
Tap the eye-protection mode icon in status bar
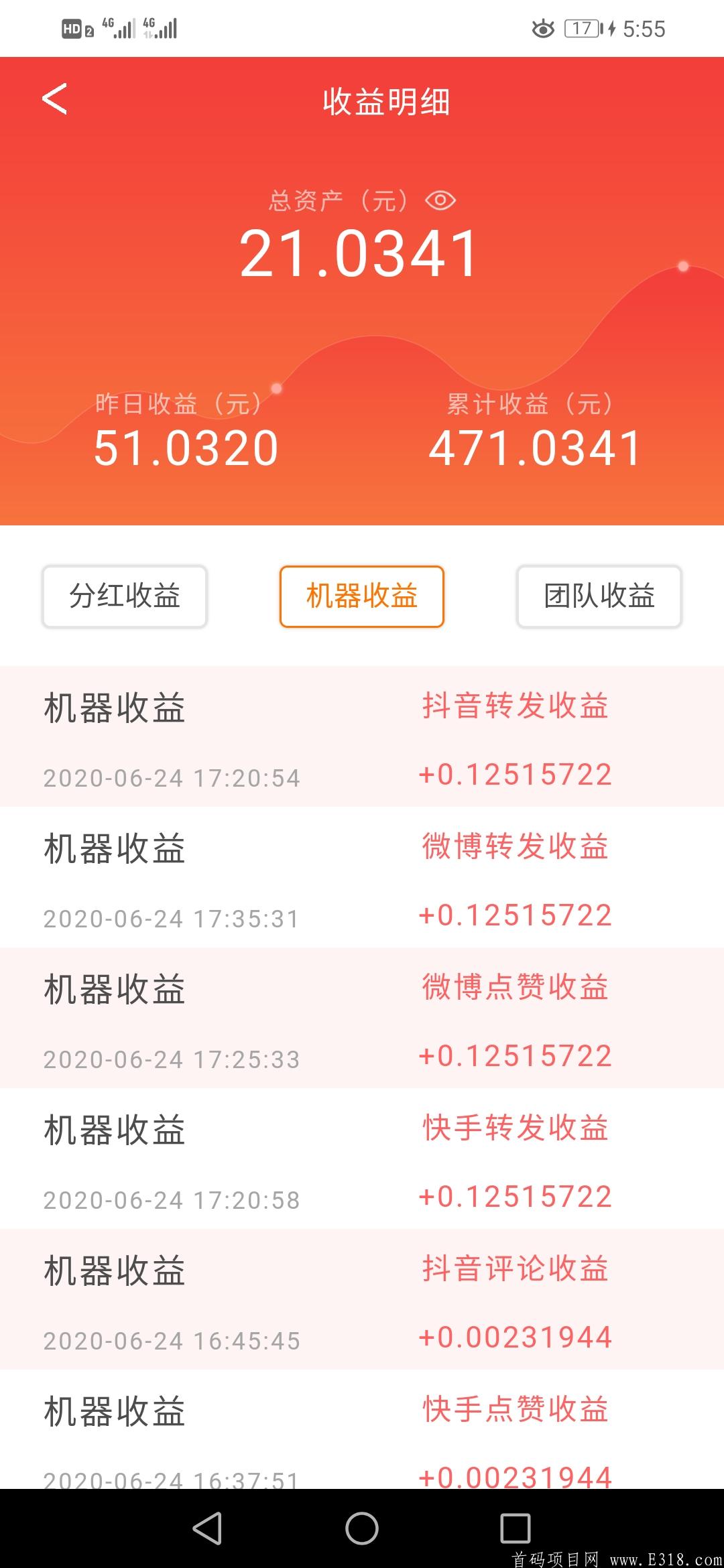click(542, 28)
